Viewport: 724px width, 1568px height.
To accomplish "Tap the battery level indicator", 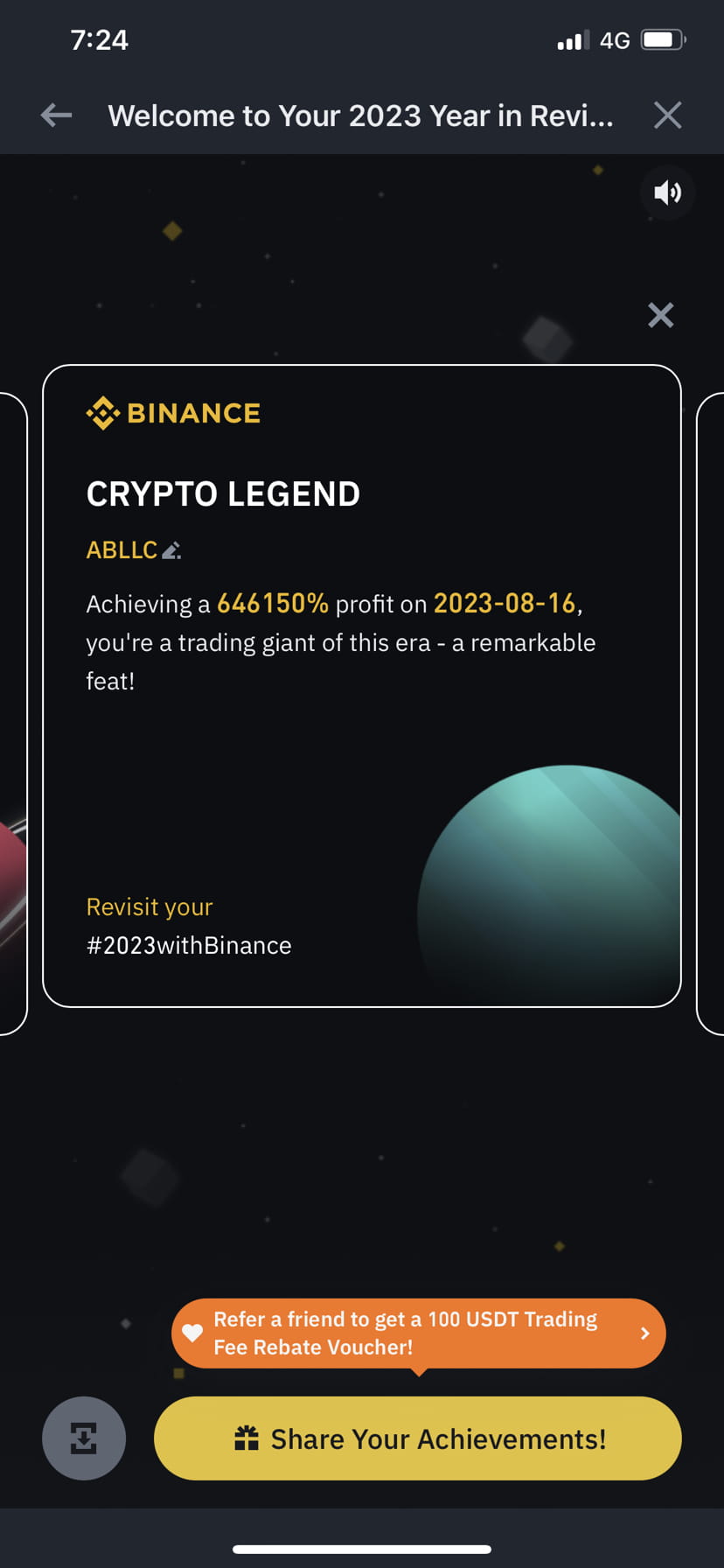I will (x=664, y=38).
